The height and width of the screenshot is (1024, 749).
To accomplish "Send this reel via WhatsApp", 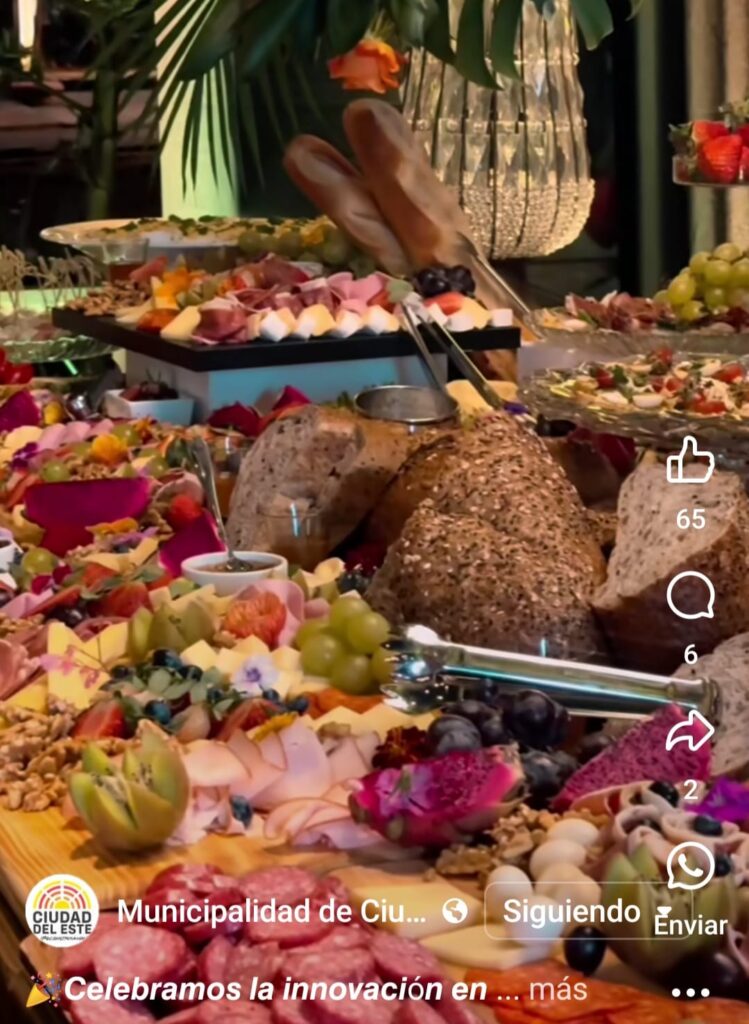I will [x=691, y=866].
